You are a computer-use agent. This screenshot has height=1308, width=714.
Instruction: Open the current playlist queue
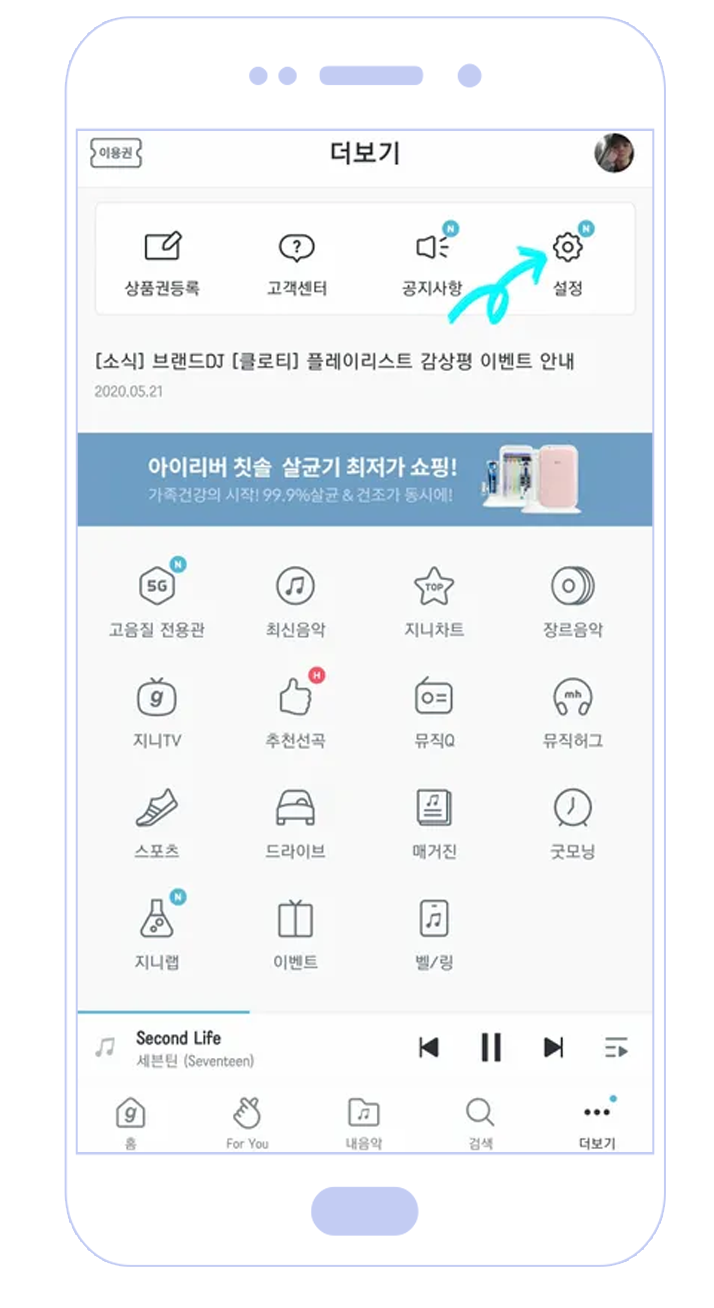616,1047
